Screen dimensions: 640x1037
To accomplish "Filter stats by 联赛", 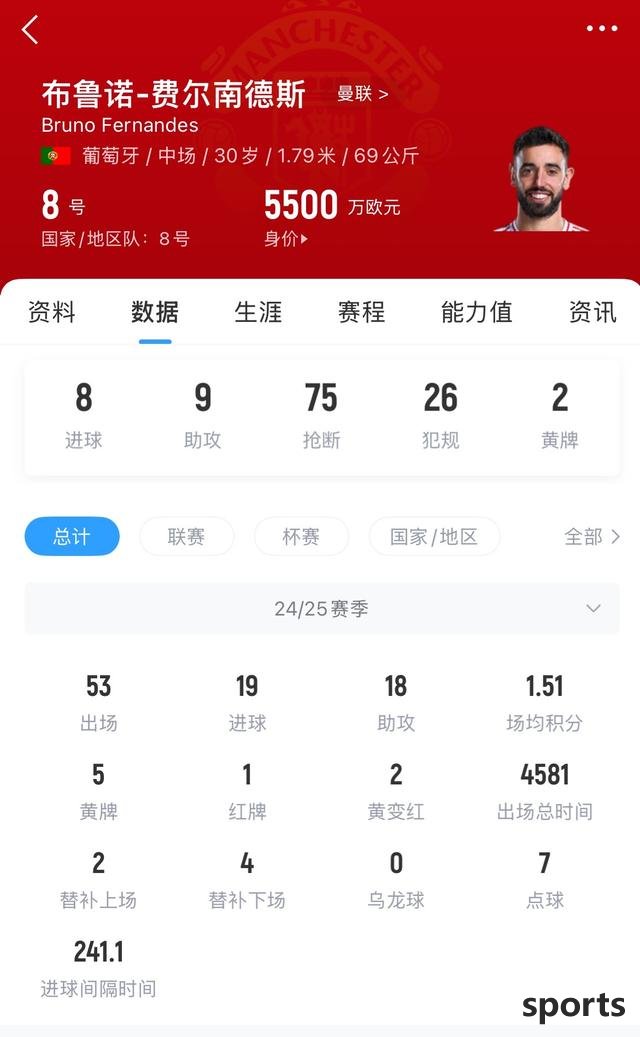I will [x=186, y=537].
